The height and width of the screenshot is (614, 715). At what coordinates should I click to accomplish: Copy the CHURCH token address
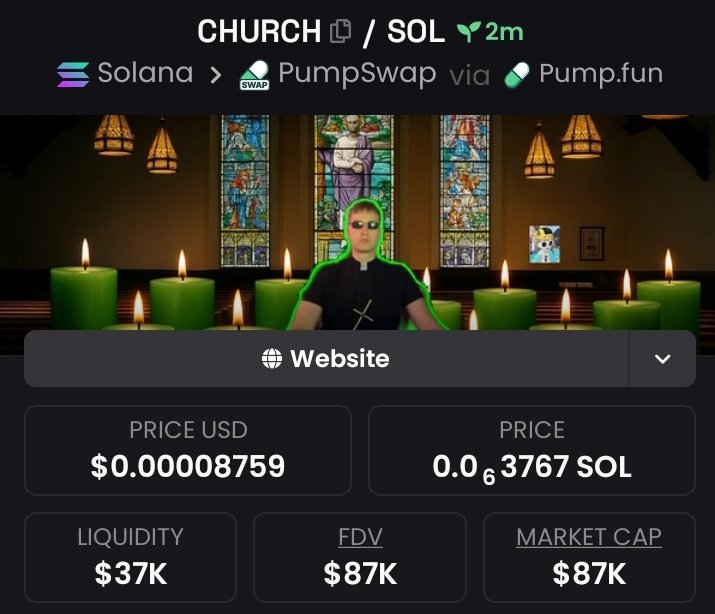[340, 32]
